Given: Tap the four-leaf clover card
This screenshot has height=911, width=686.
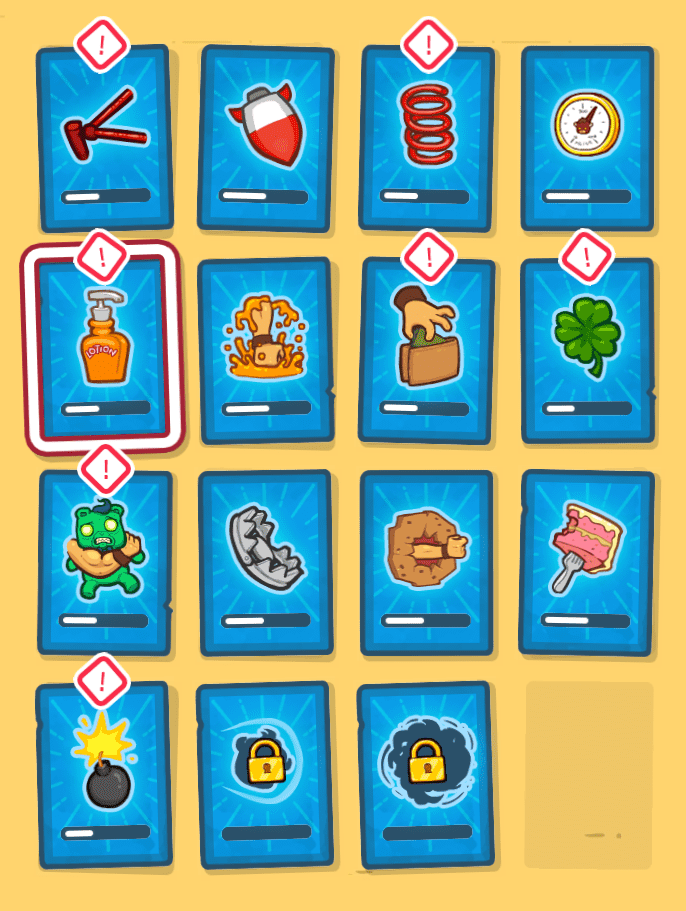Looking at the screenshot, I should tap(587, 350).
